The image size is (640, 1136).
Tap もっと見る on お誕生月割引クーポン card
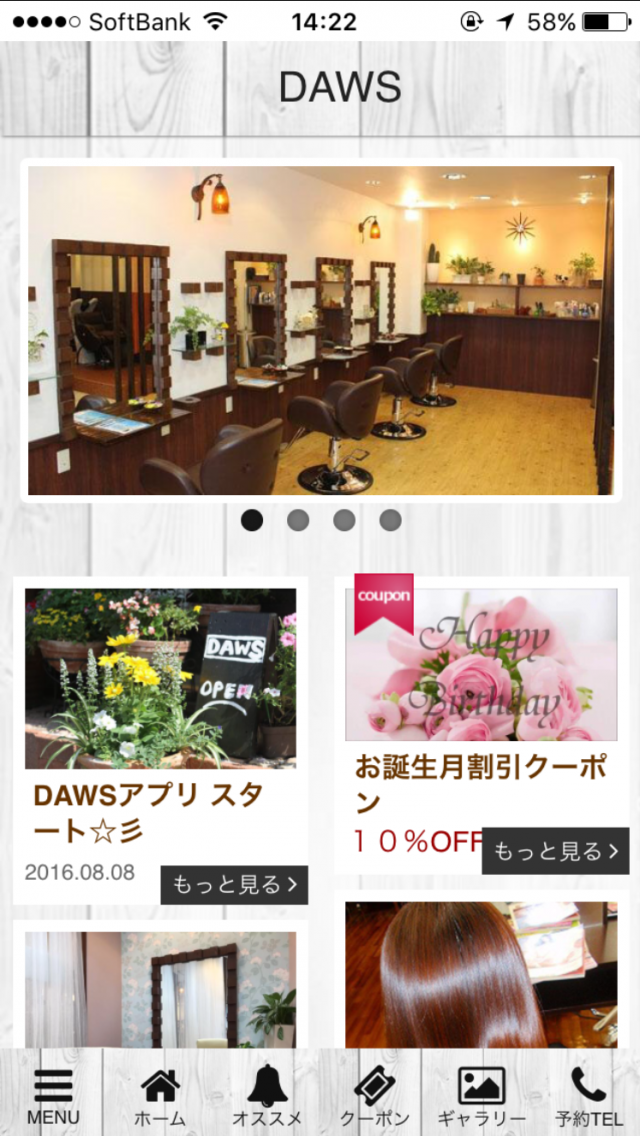click(555, 851)
